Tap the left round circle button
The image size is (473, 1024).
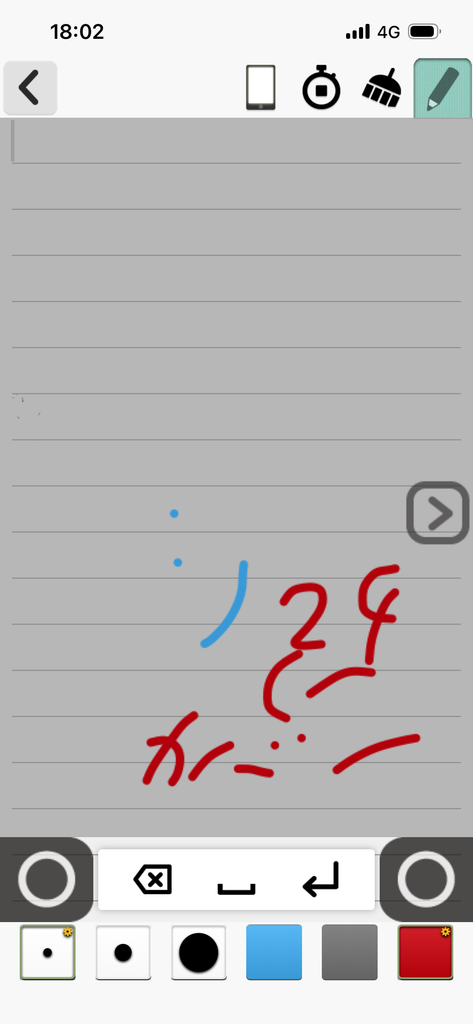(46, 879)
